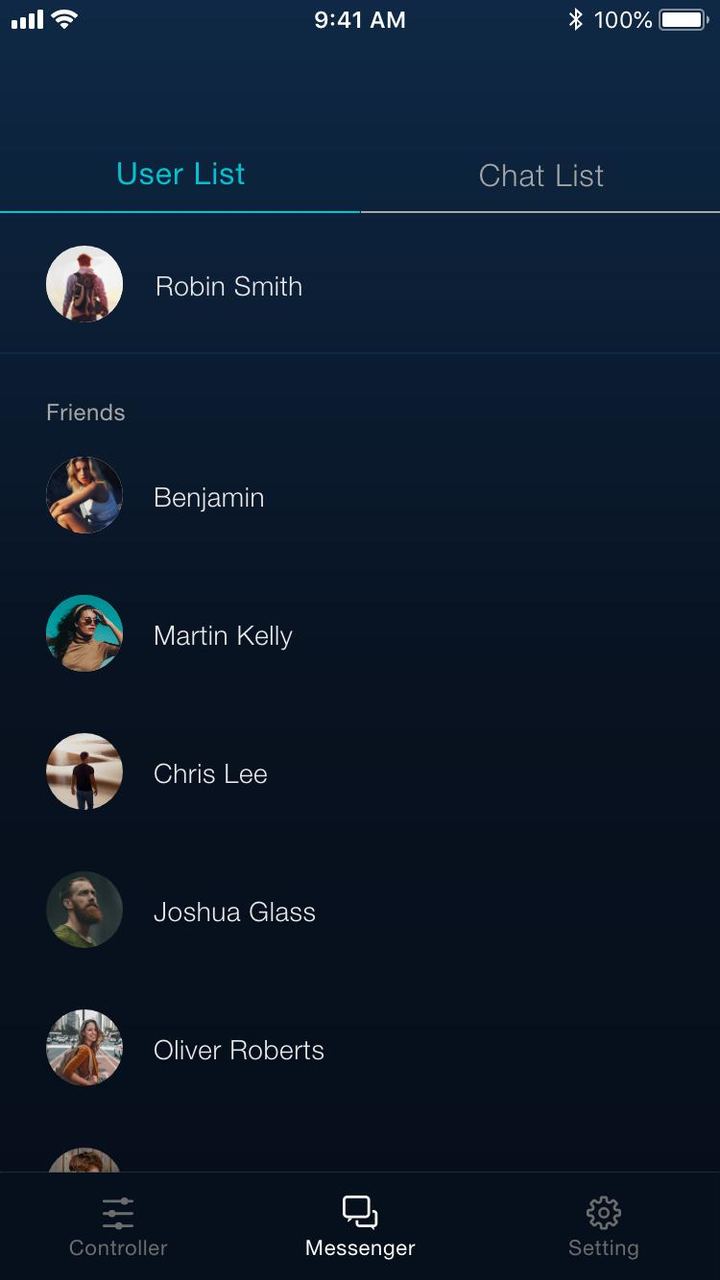Switch to the User List tab
The width and height of the screenshot is (720, 1280).
pos(180,174)
